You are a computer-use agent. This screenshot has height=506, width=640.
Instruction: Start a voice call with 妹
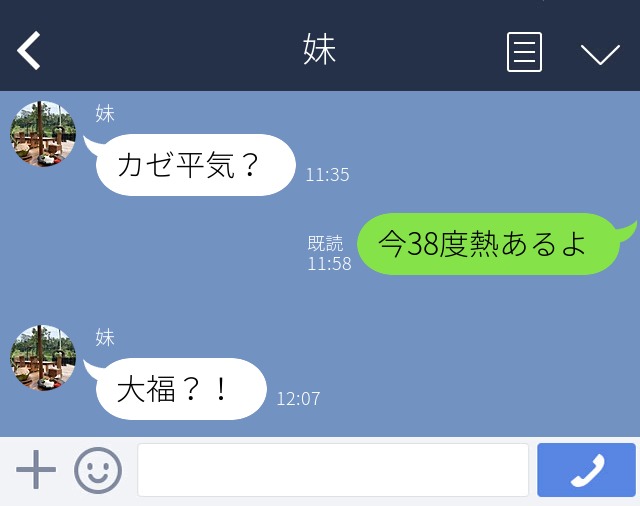pos(586,470)
